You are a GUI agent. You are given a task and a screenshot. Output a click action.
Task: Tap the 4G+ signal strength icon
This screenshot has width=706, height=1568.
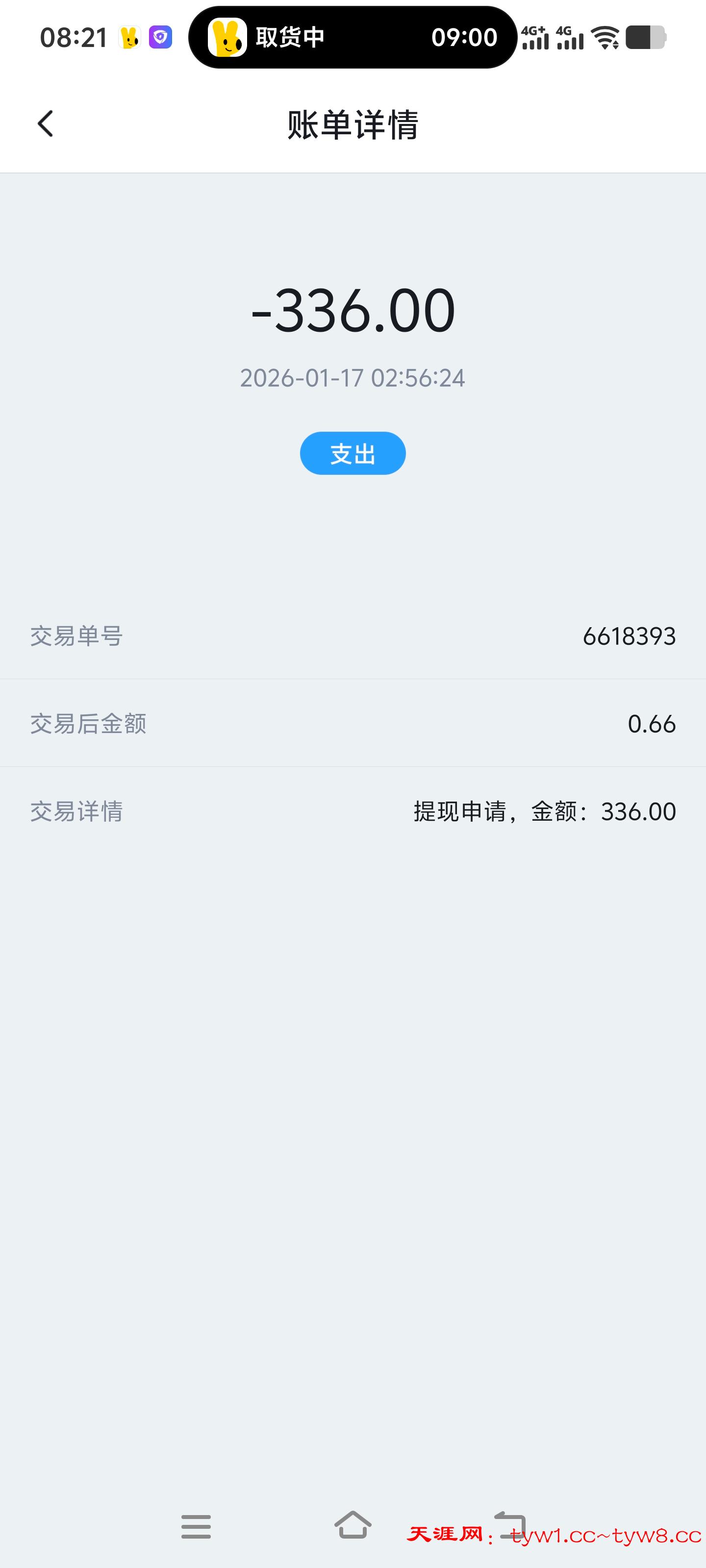tap(536, 38)
